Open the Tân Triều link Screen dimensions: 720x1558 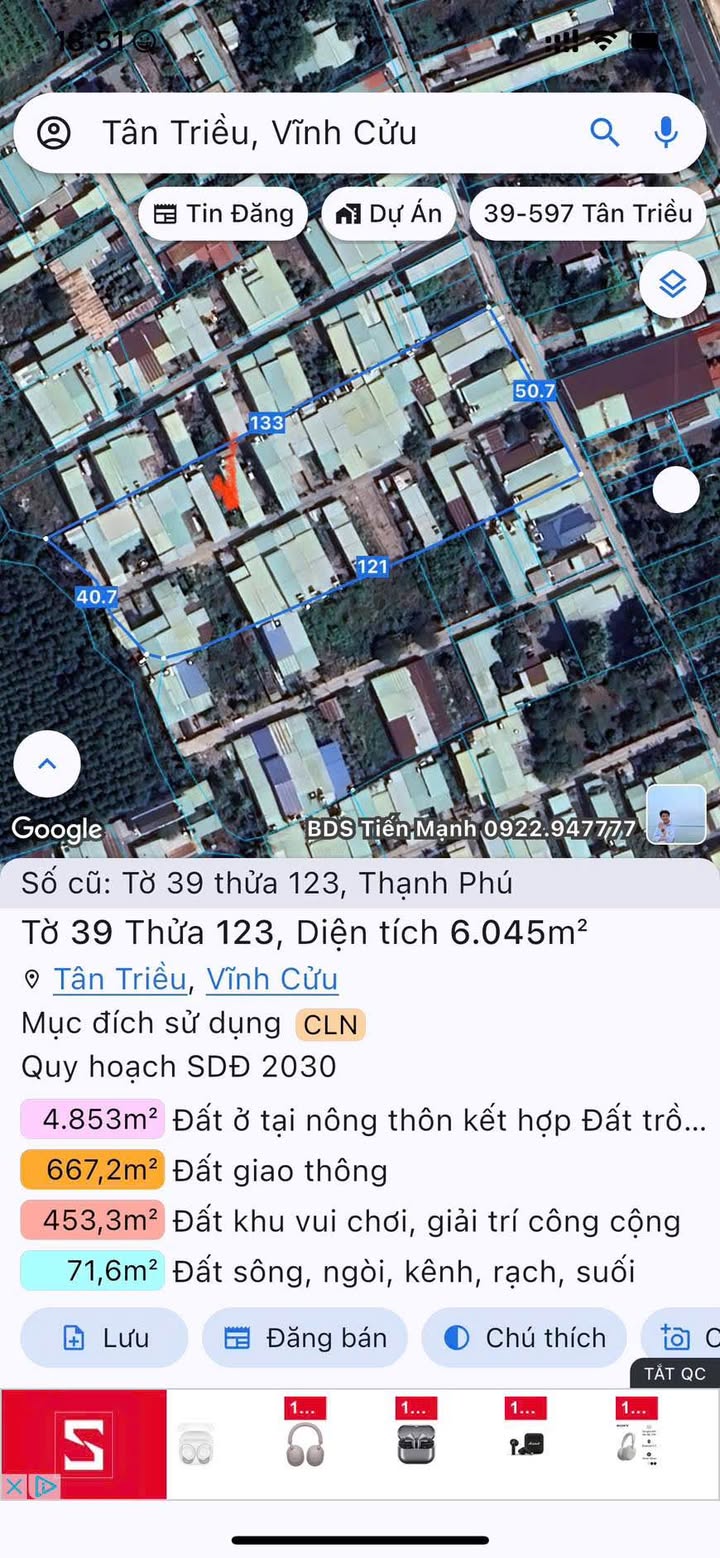(x=120, y=979)
